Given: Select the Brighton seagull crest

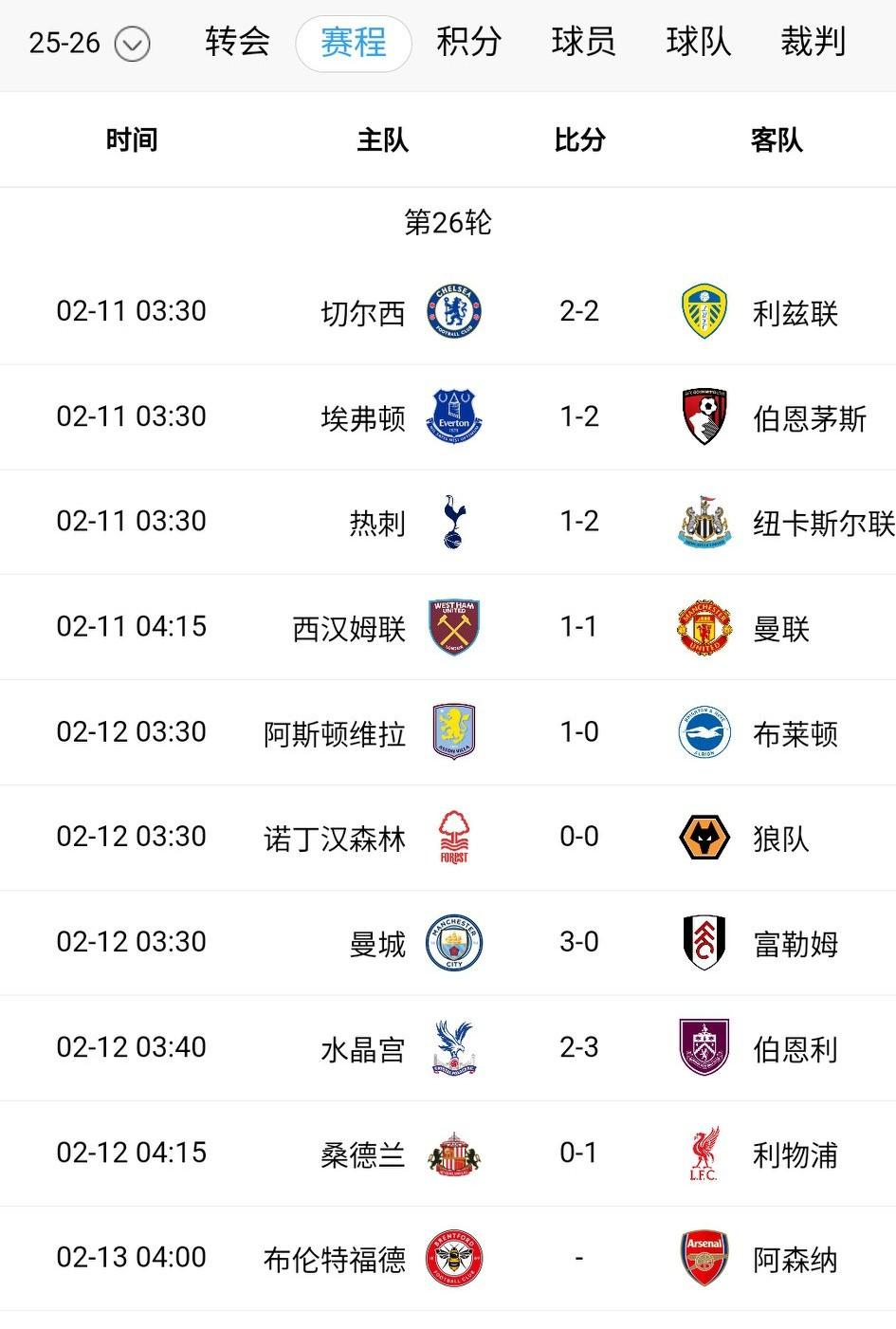Looking at the screenshot, I should point(703,732).
